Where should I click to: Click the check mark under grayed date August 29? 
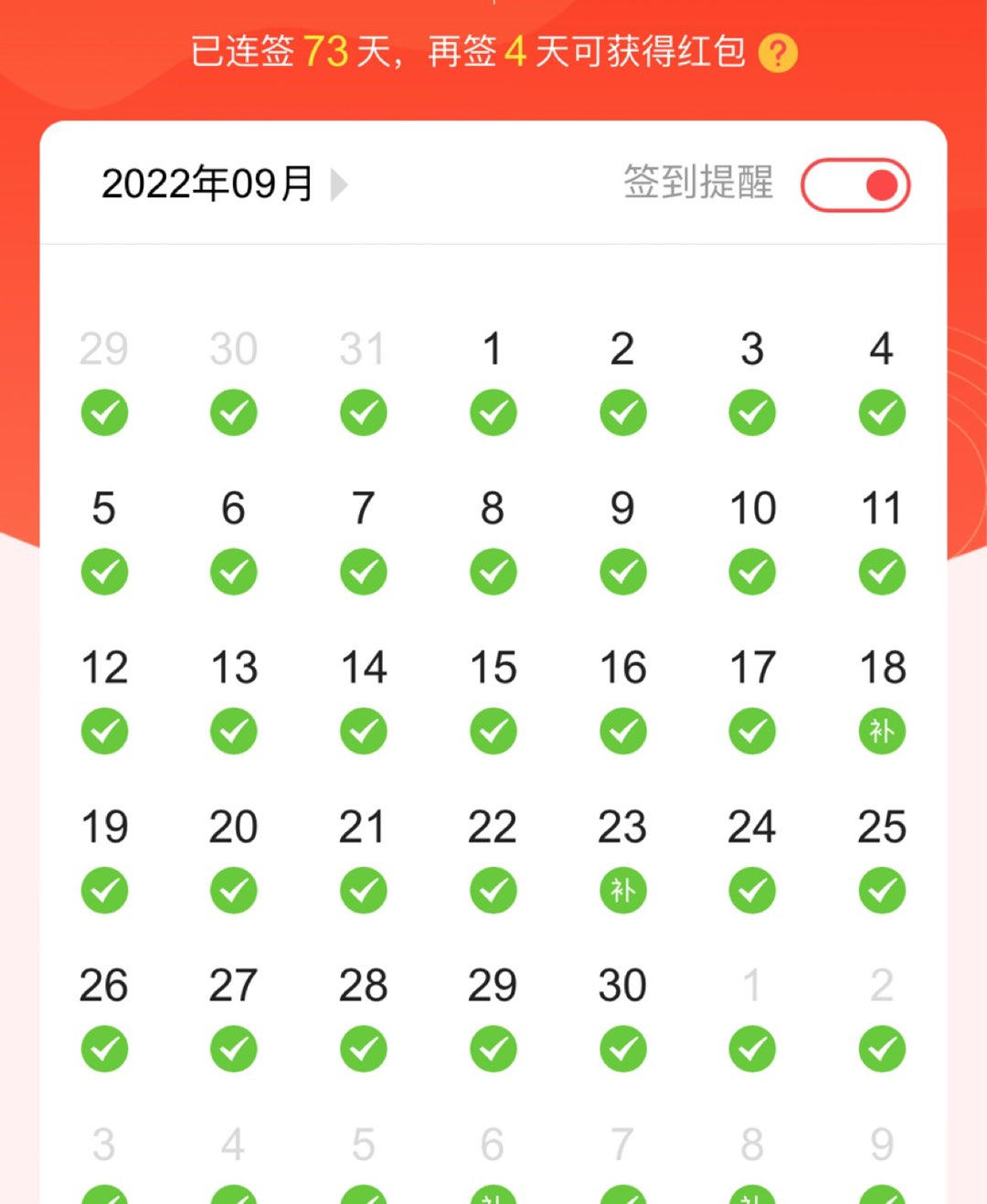pyautogui.click(x=104, y=412)
